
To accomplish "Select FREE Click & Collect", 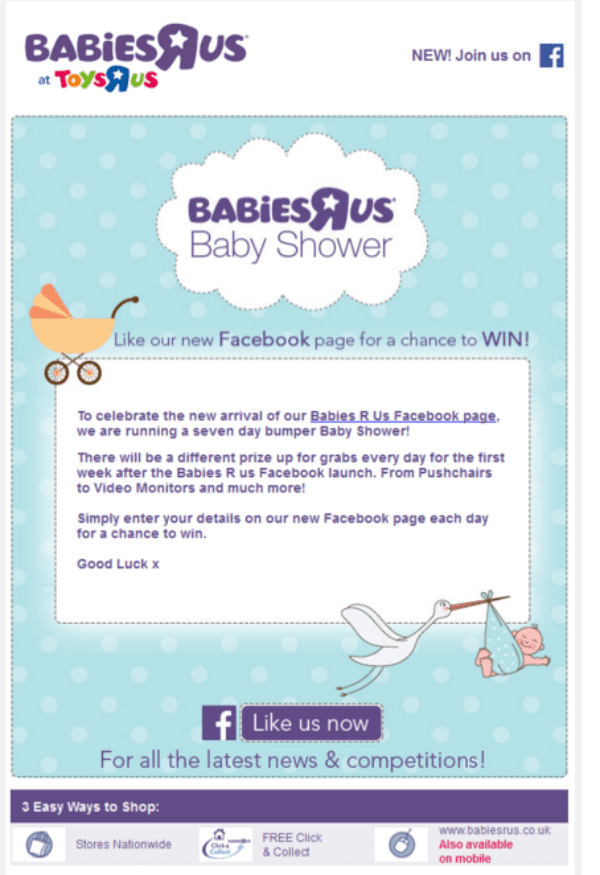I will tap(292, 844).
